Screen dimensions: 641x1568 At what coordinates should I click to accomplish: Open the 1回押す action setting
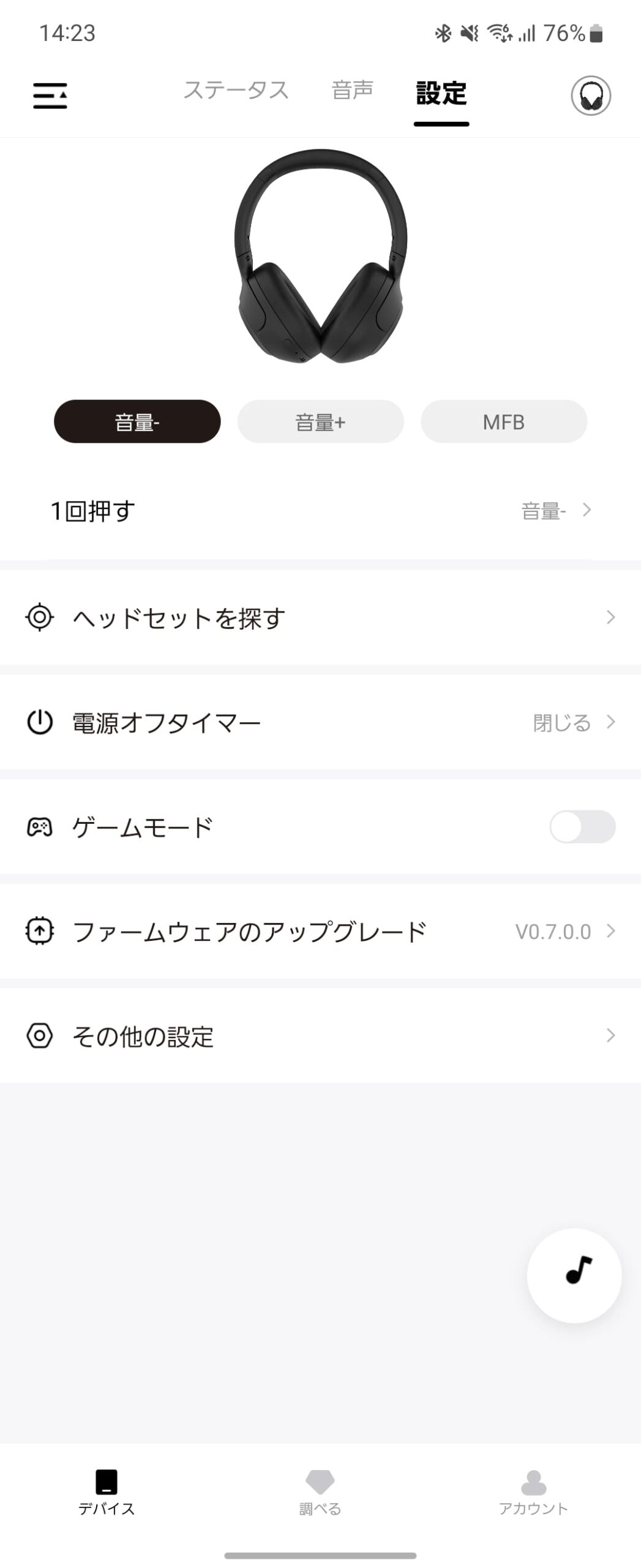(x=320, y=510)
